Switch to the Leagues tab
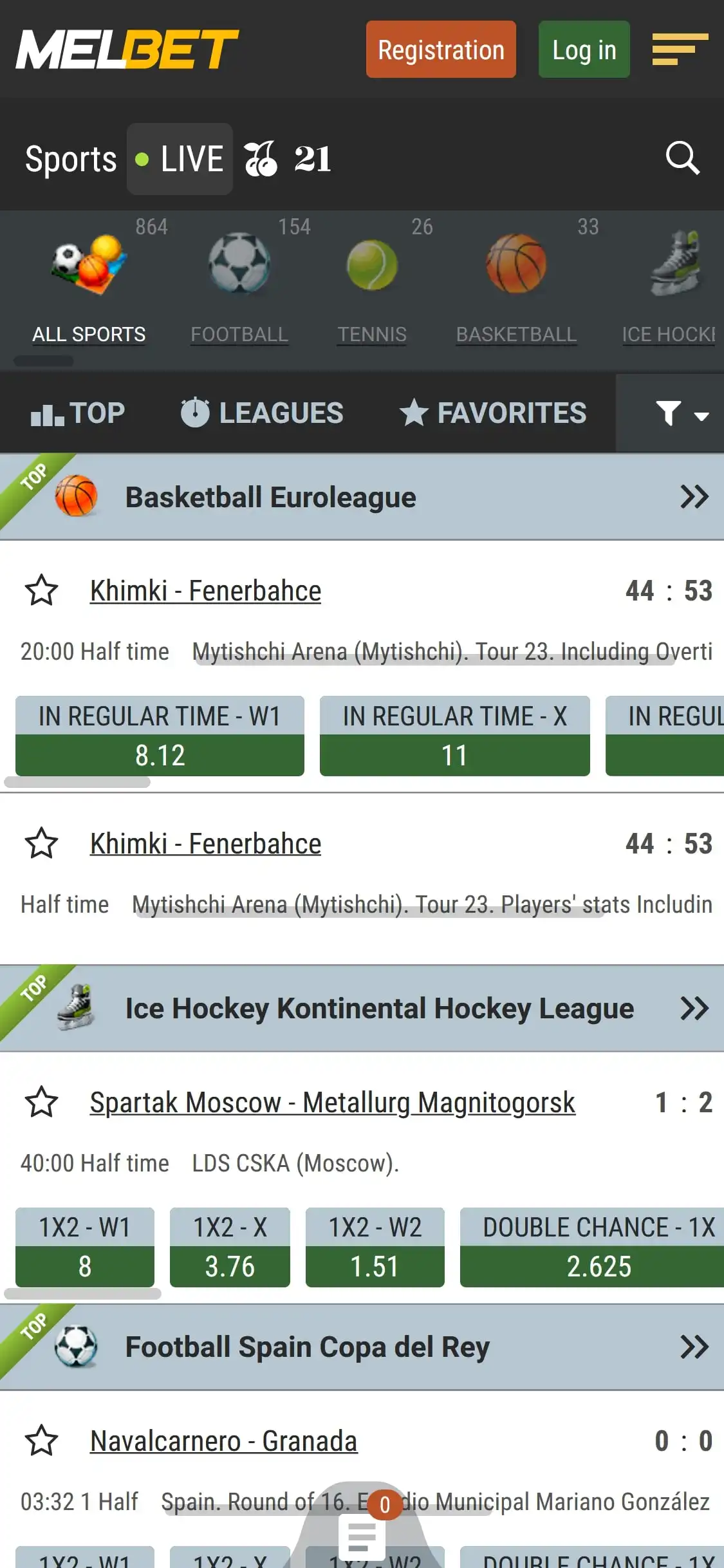 (262, 413)
